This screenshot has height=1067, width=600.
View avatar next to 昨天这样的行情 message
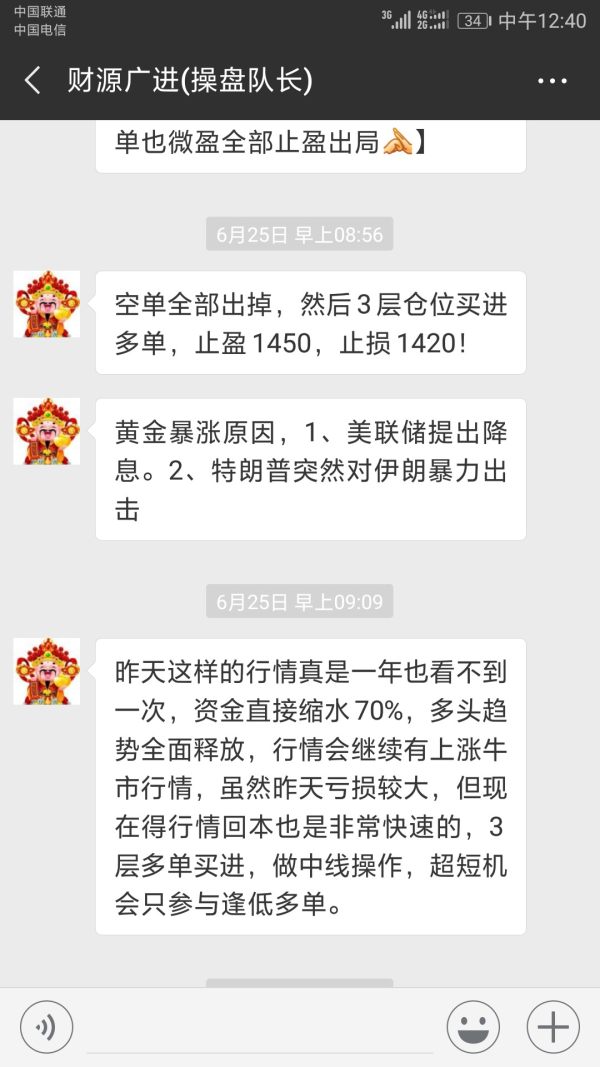pos(46,671)
